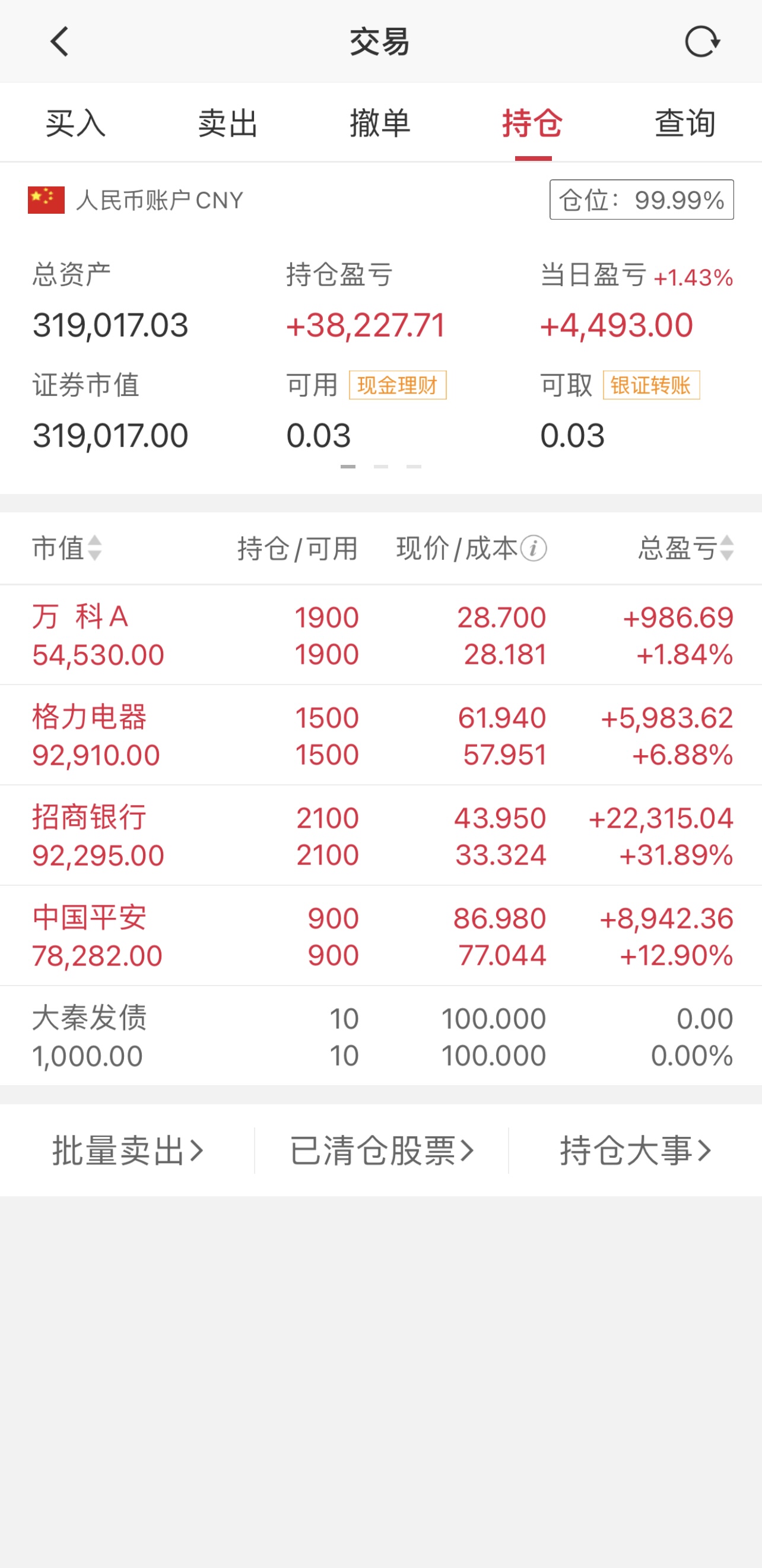Refresh the trading data
Viewport: 762px width, 1568px height.
(x=701, y=42)
